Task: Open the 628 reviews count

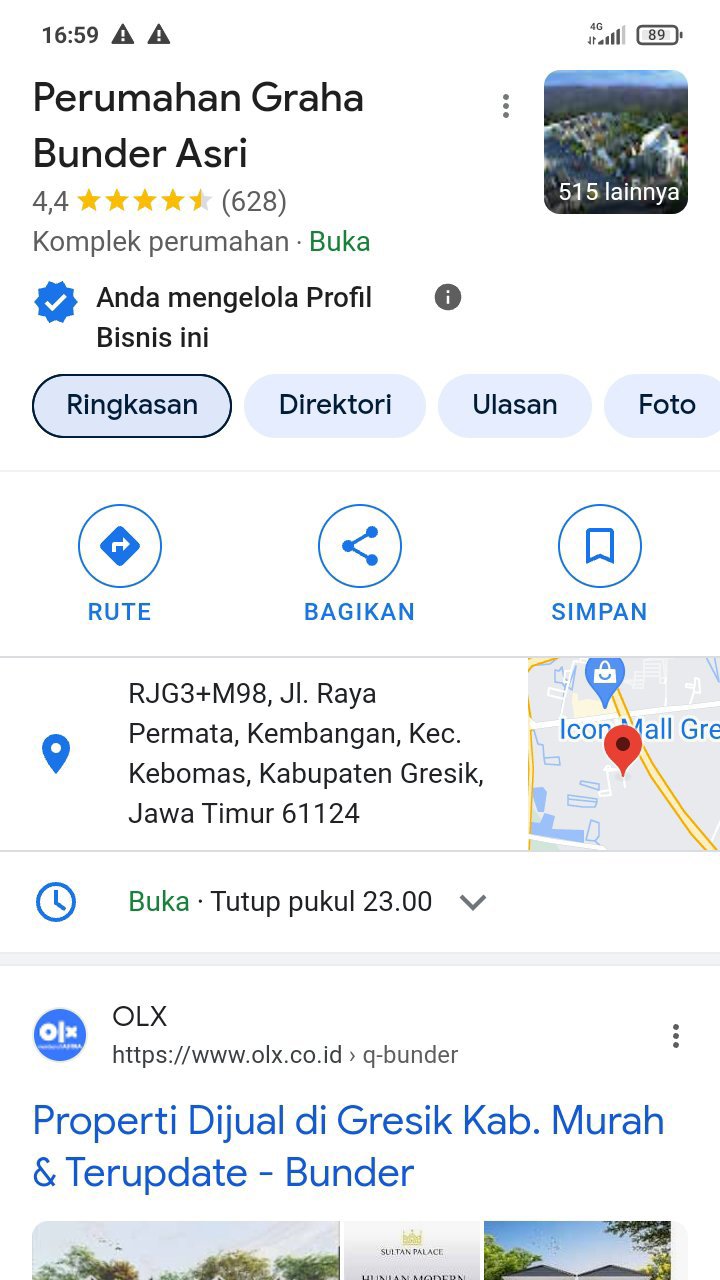Action: click(254, 202)
